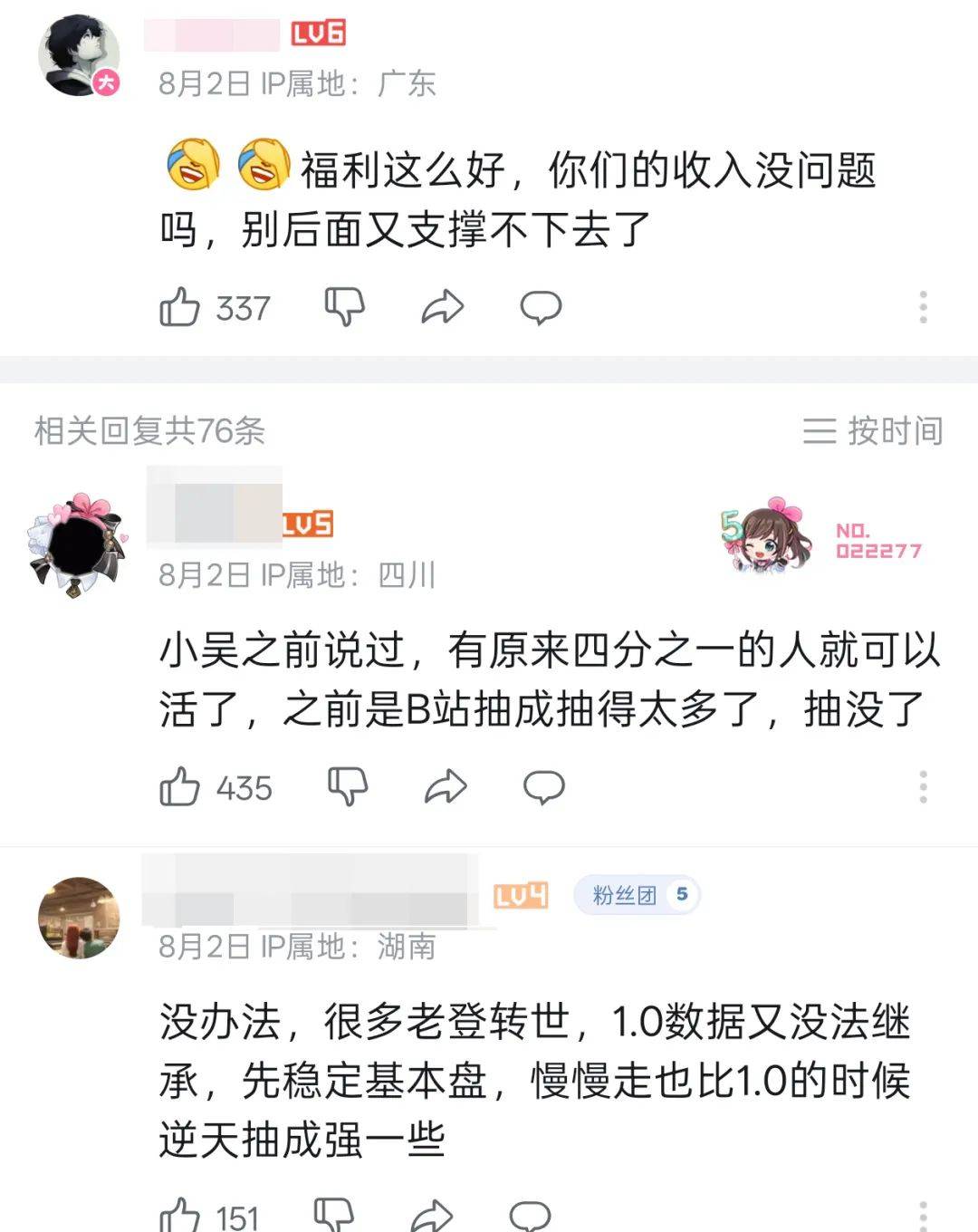
Task: Dislike the Hunan user's reply
Action: 333,1216
